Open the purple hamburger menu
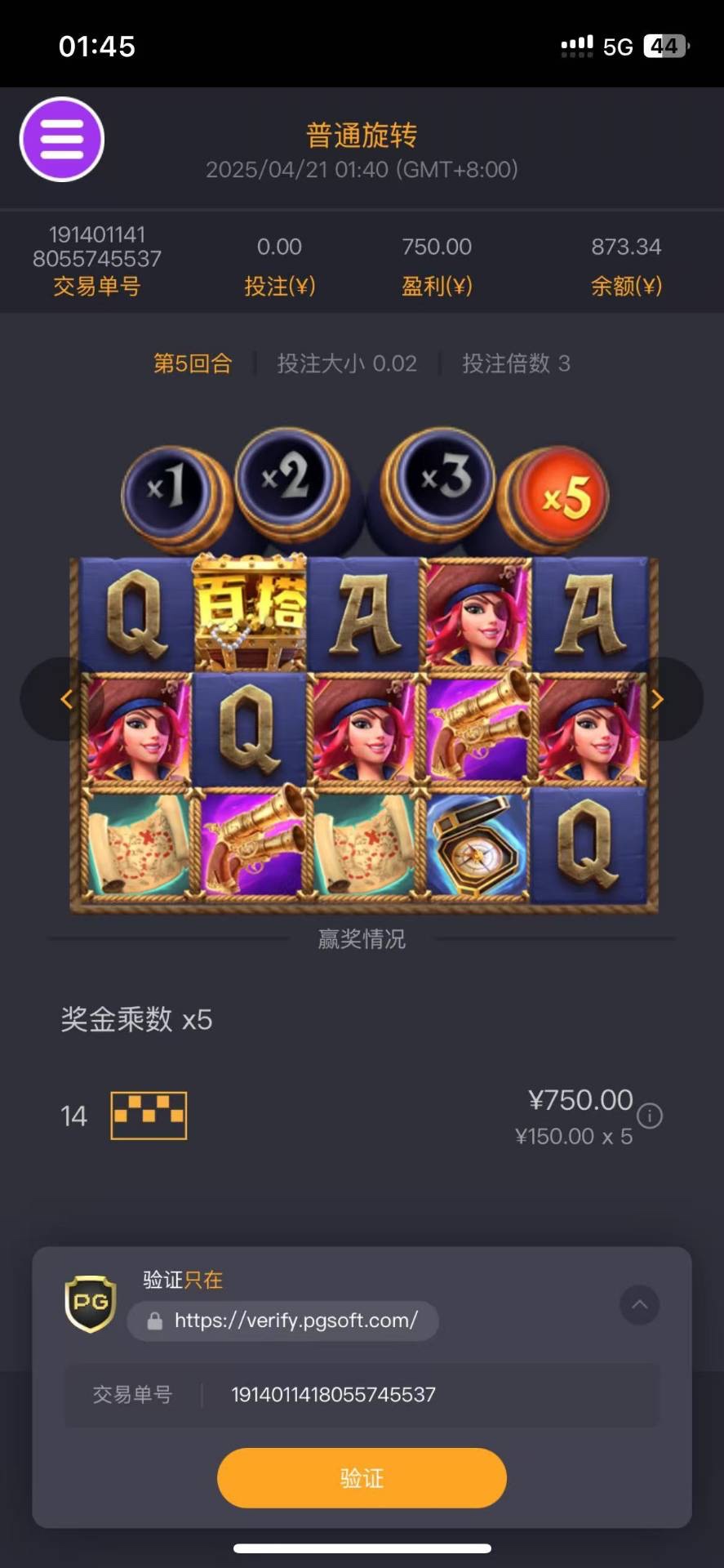 [62, 140]
